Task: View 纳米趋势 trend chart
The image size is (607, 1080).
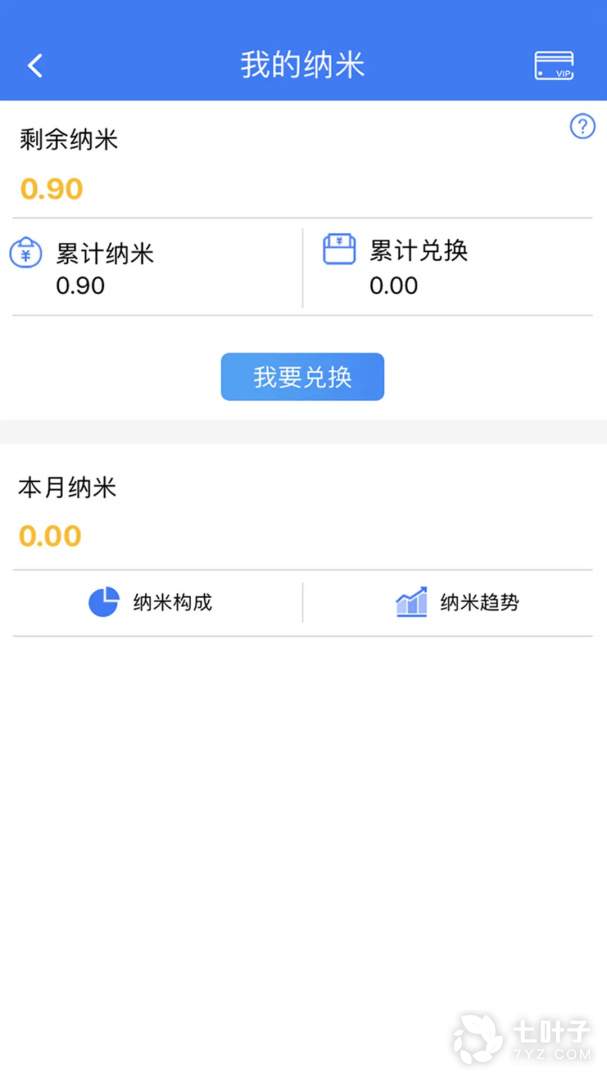Action: click(457, 602)
